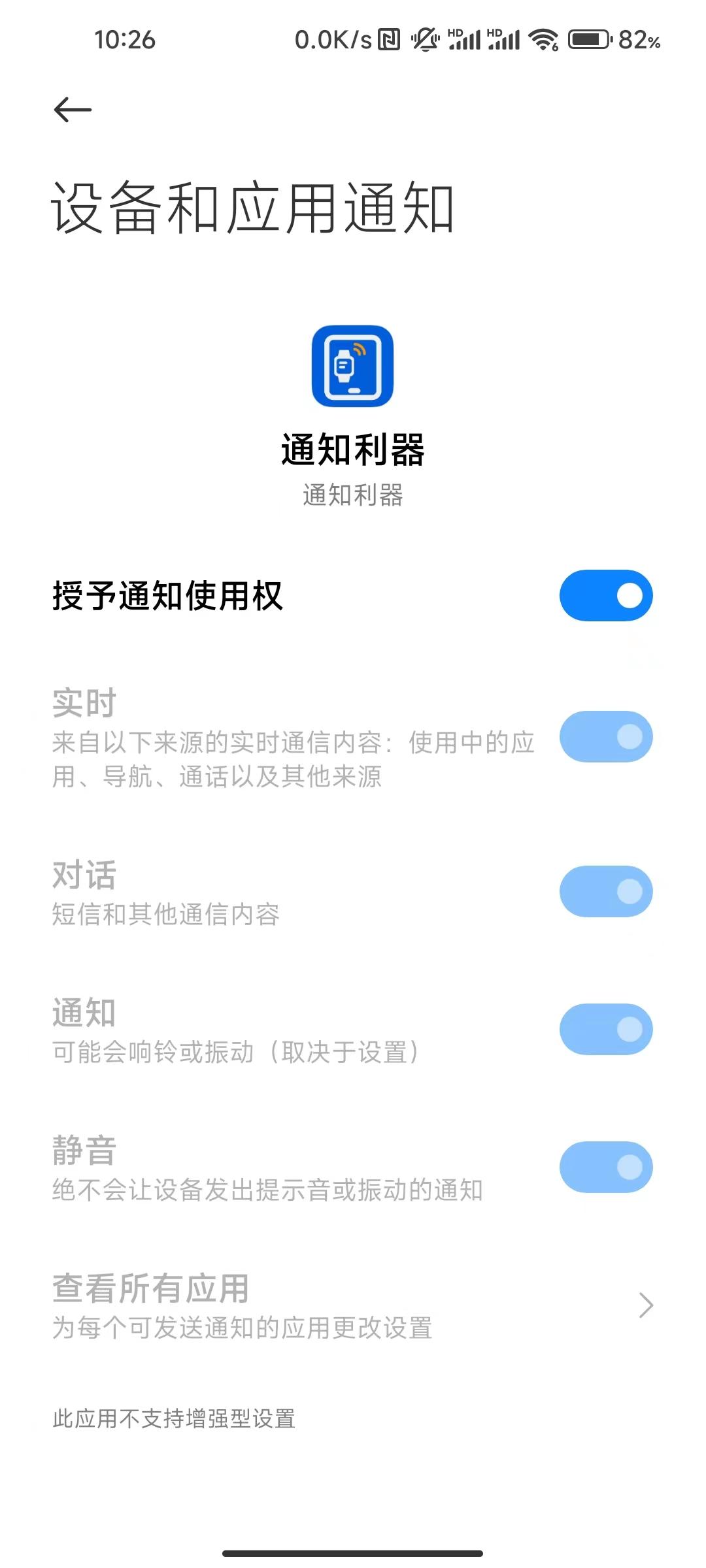The width and height of the screenshot is (706, 1568).
Task: Toggle 授予通知使用权 switch off
Action: 605,595
